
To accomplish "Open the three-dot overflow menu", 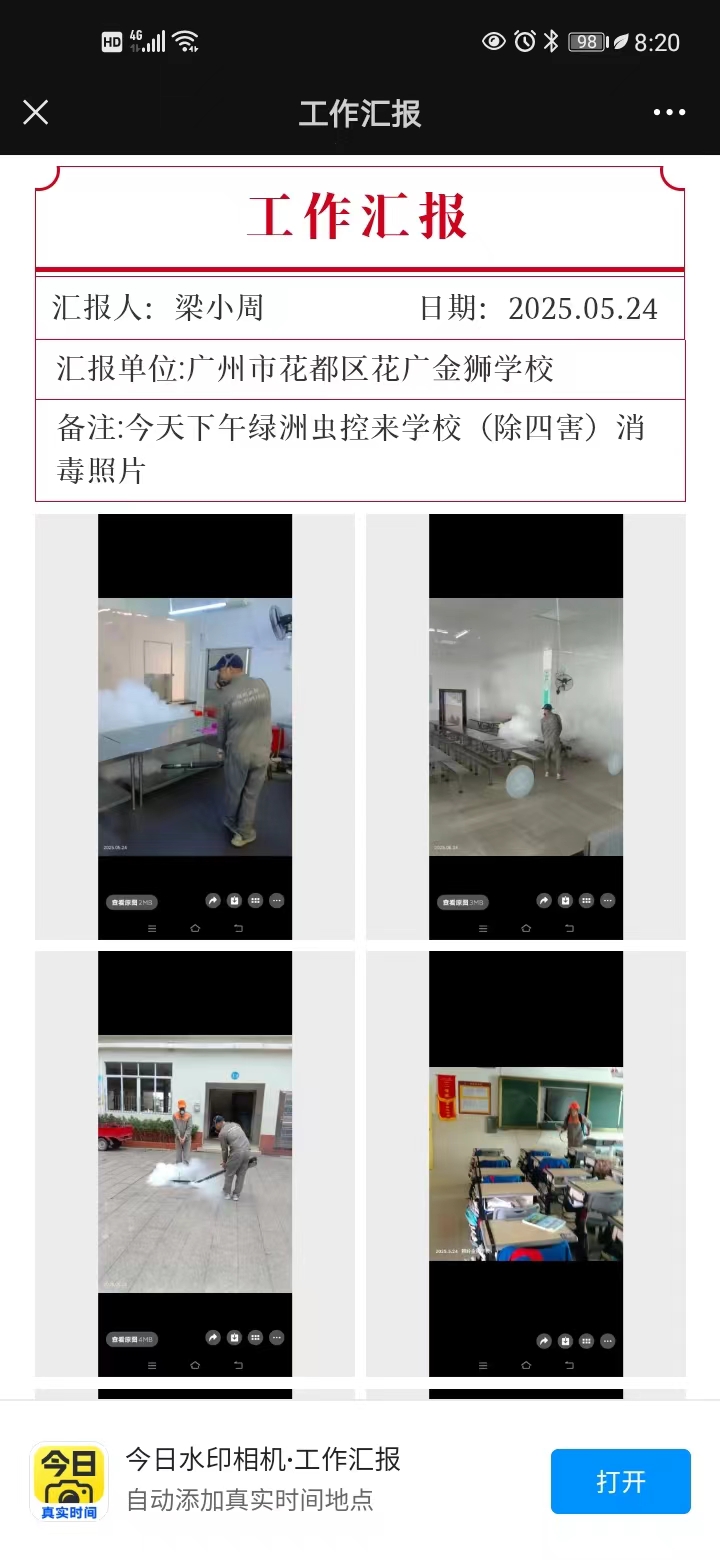I will click(x=669, y=112).
